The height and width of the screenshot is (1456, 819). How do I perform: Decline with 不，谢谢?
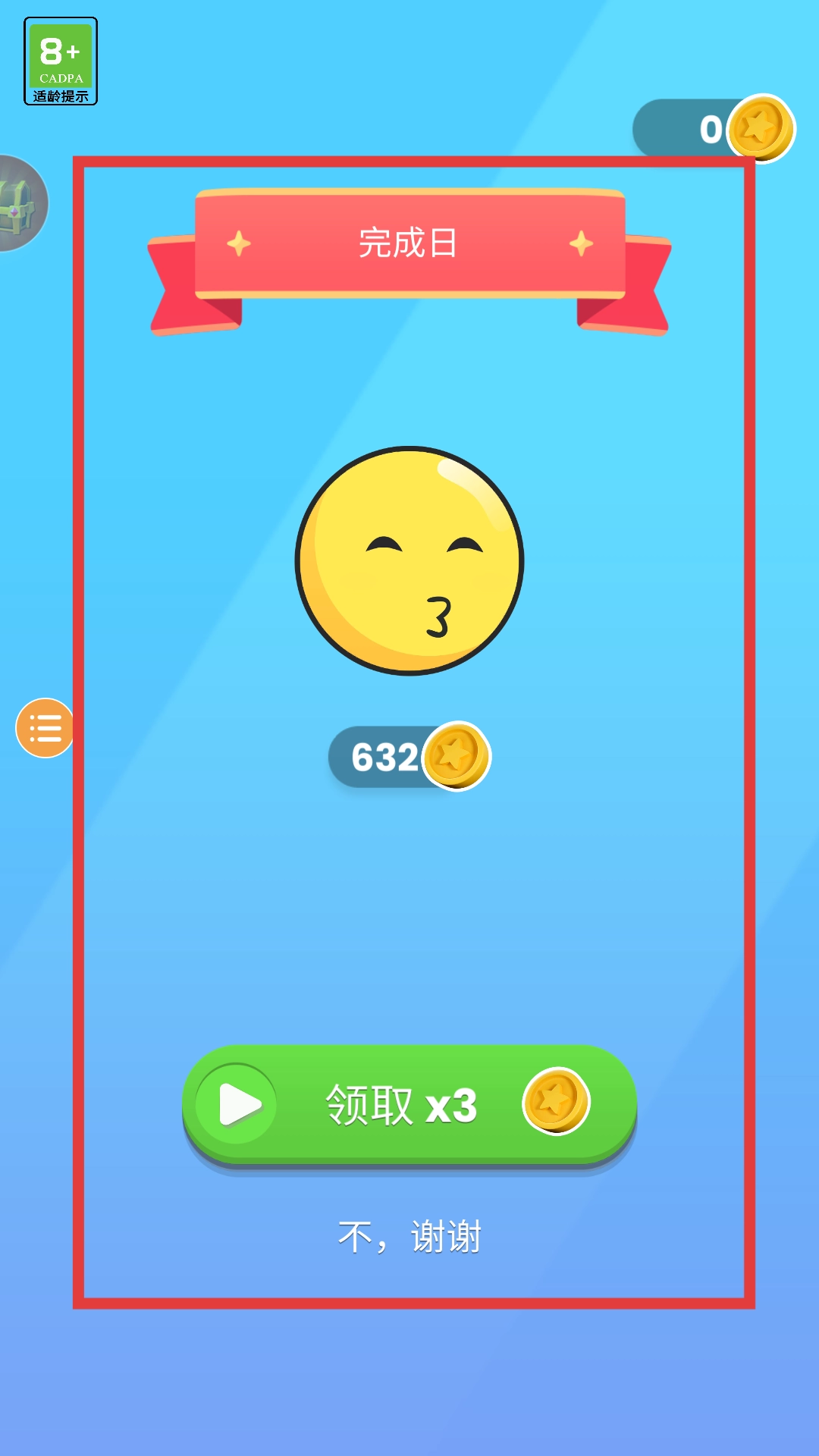tap(409, 1238)
